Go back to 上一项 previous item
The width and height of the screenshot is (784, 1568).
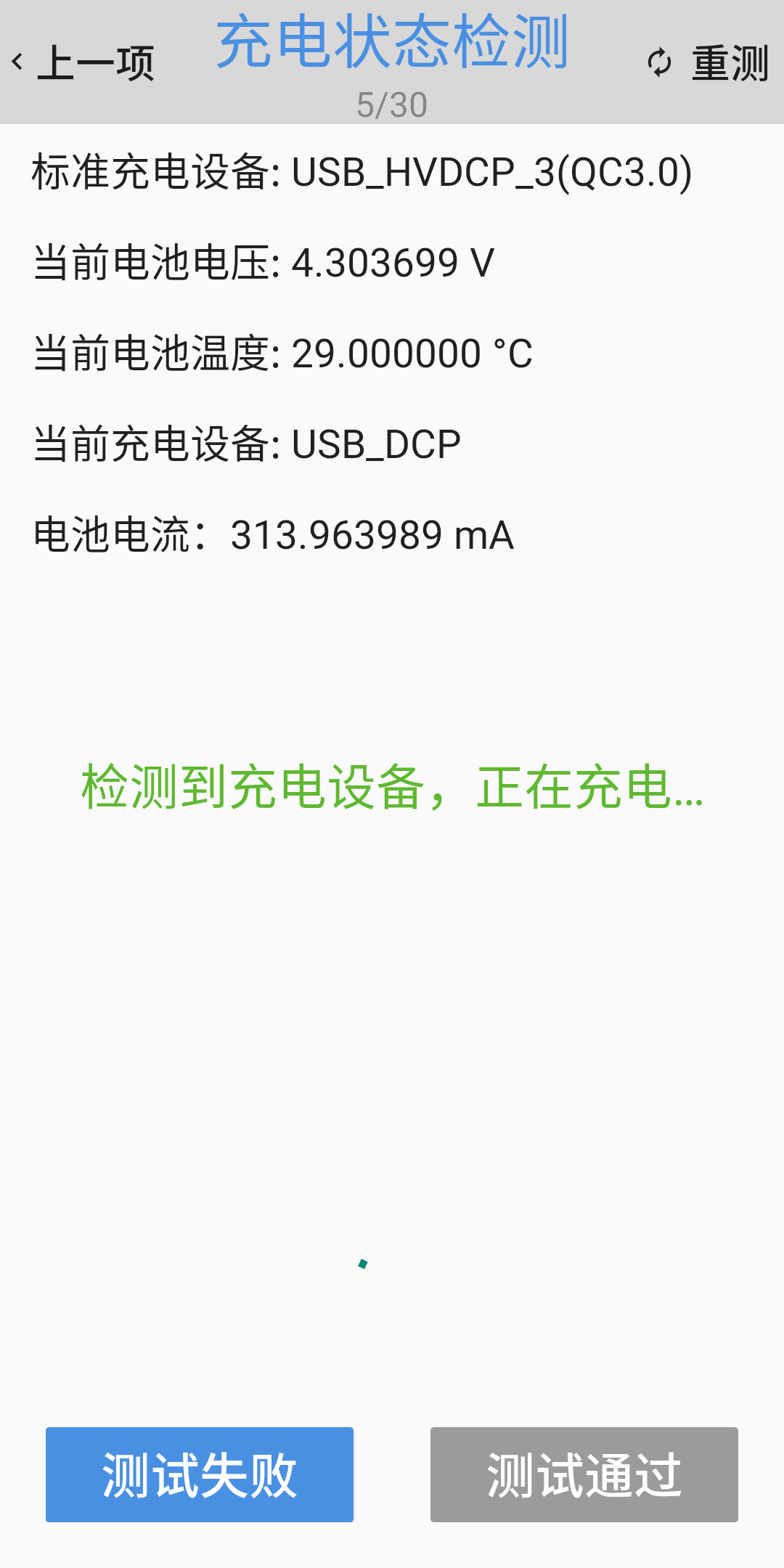pyautogui.click(x=82, y=63)
